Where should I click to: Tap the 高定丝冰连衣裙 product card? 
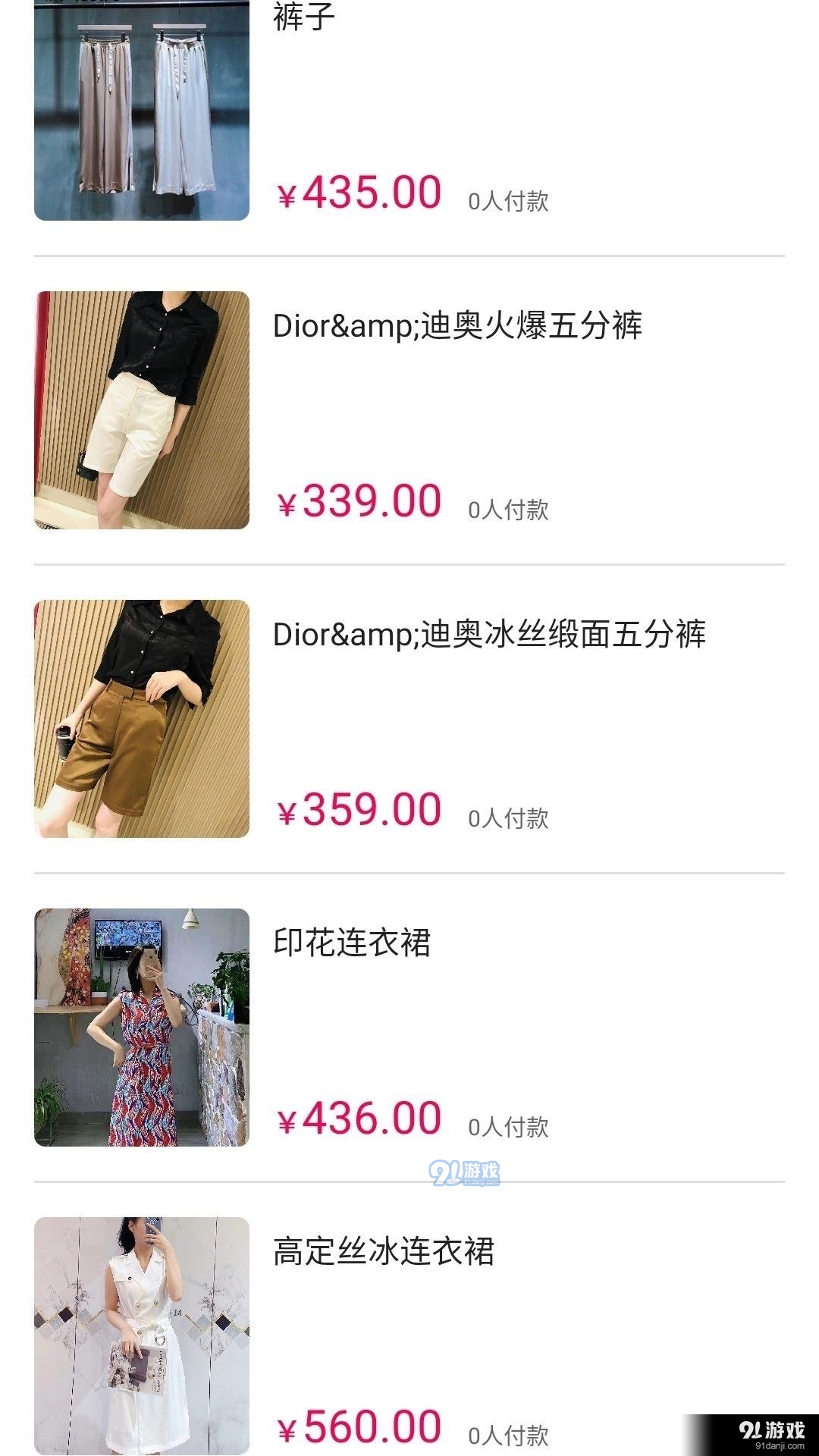coord(383,1252)
